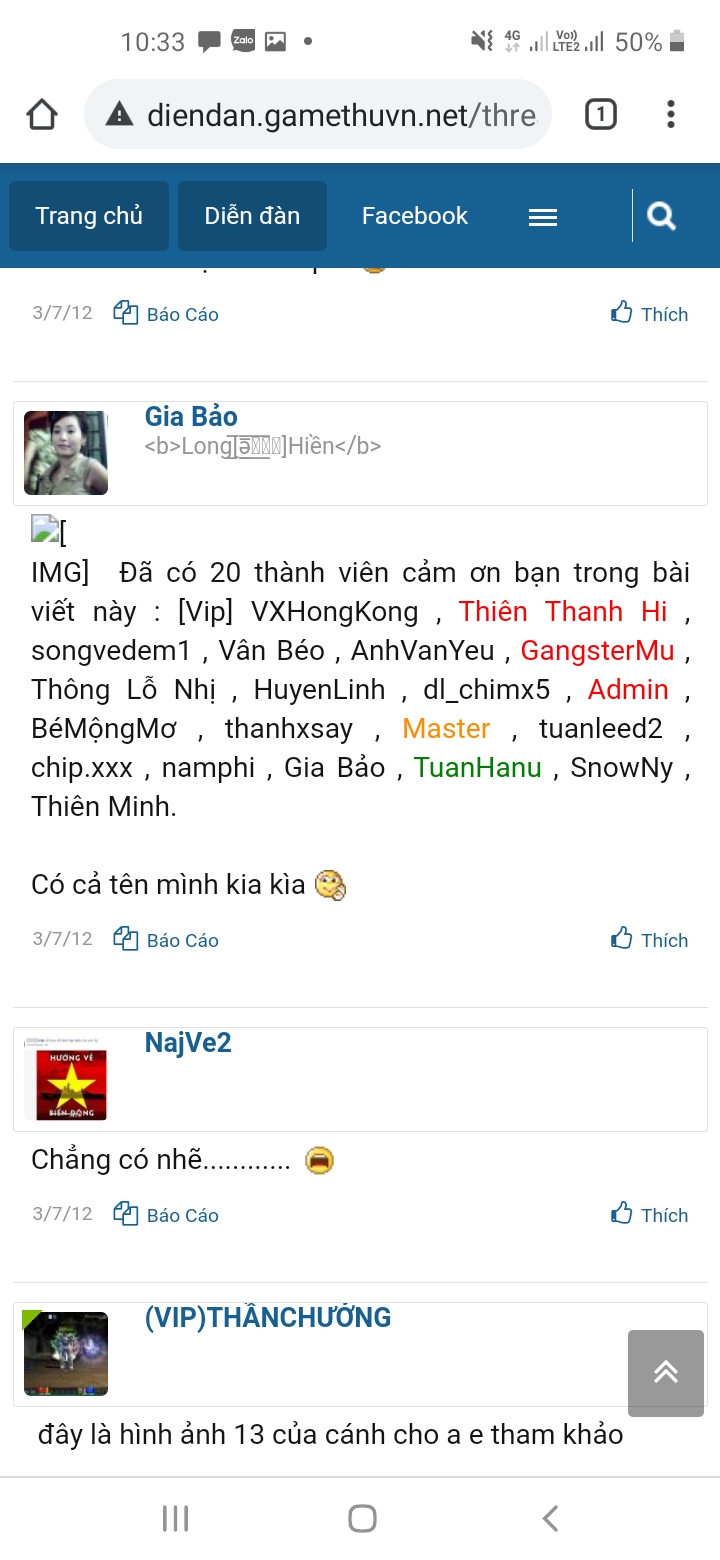Jump back to the top of the page
This screenshot has height=1560, width=720.
tap(666, 1373)
